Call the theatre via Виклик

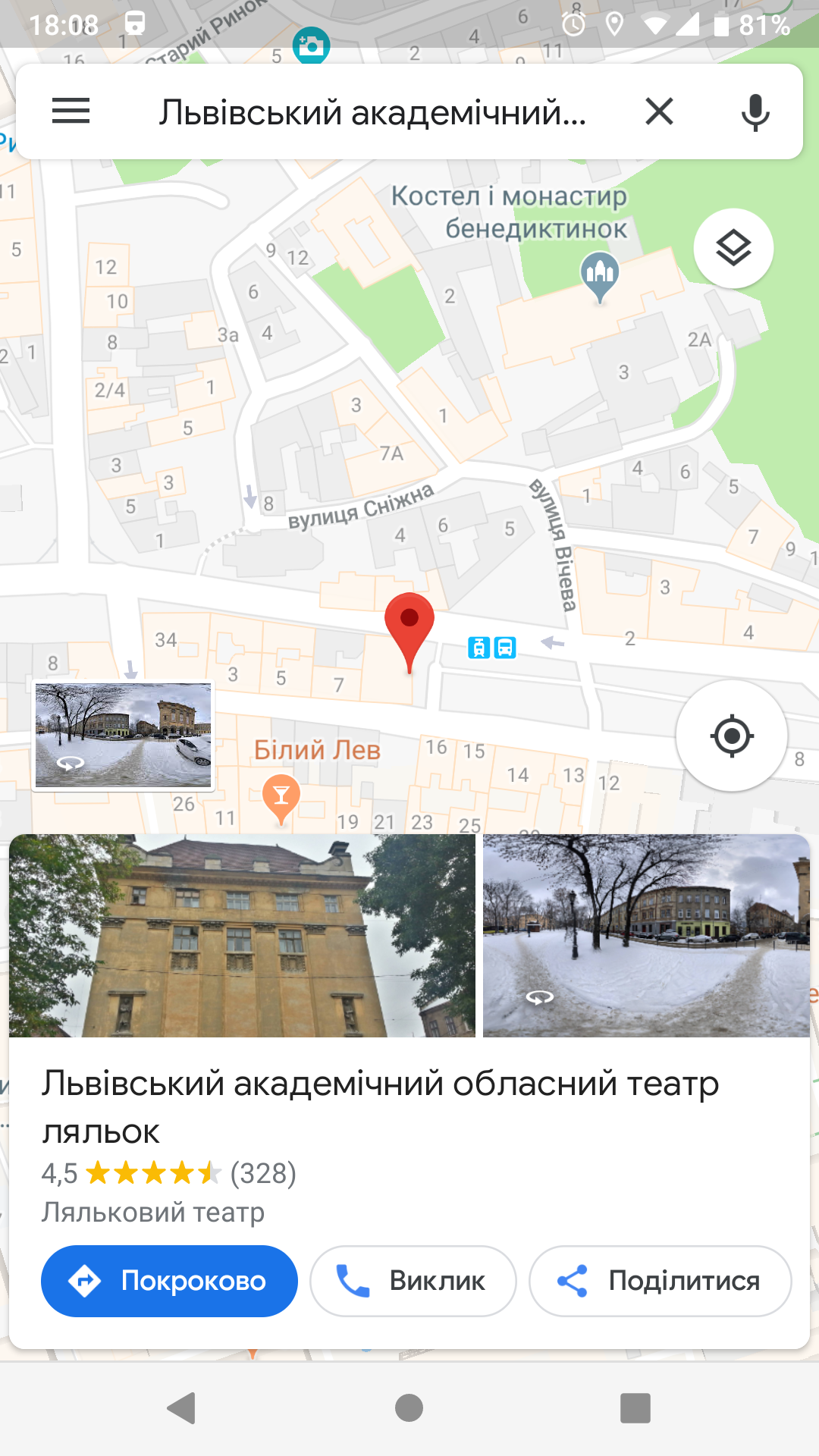point(413,1281)
